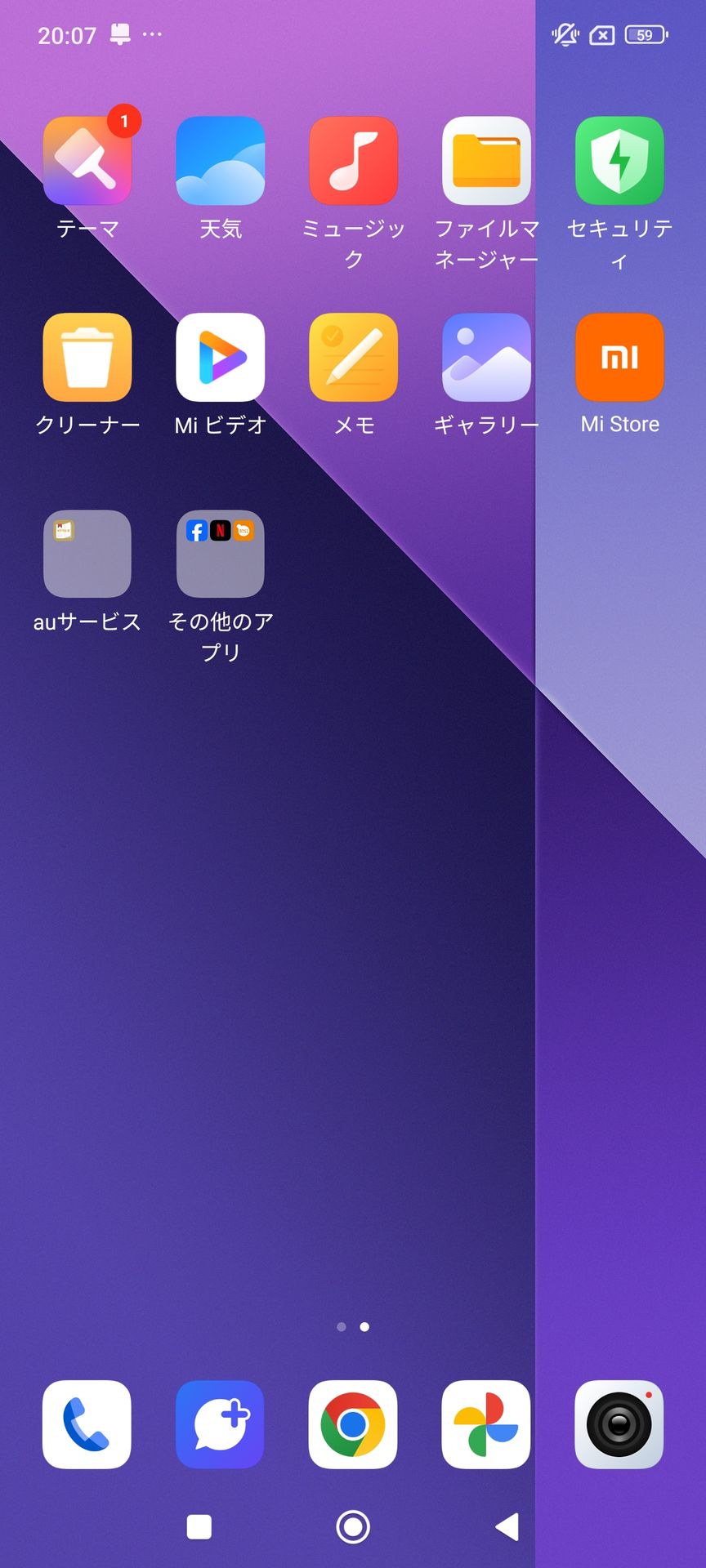Launch the messaging app in dock
706x1568 pixels.
[x=221, y=1424]
